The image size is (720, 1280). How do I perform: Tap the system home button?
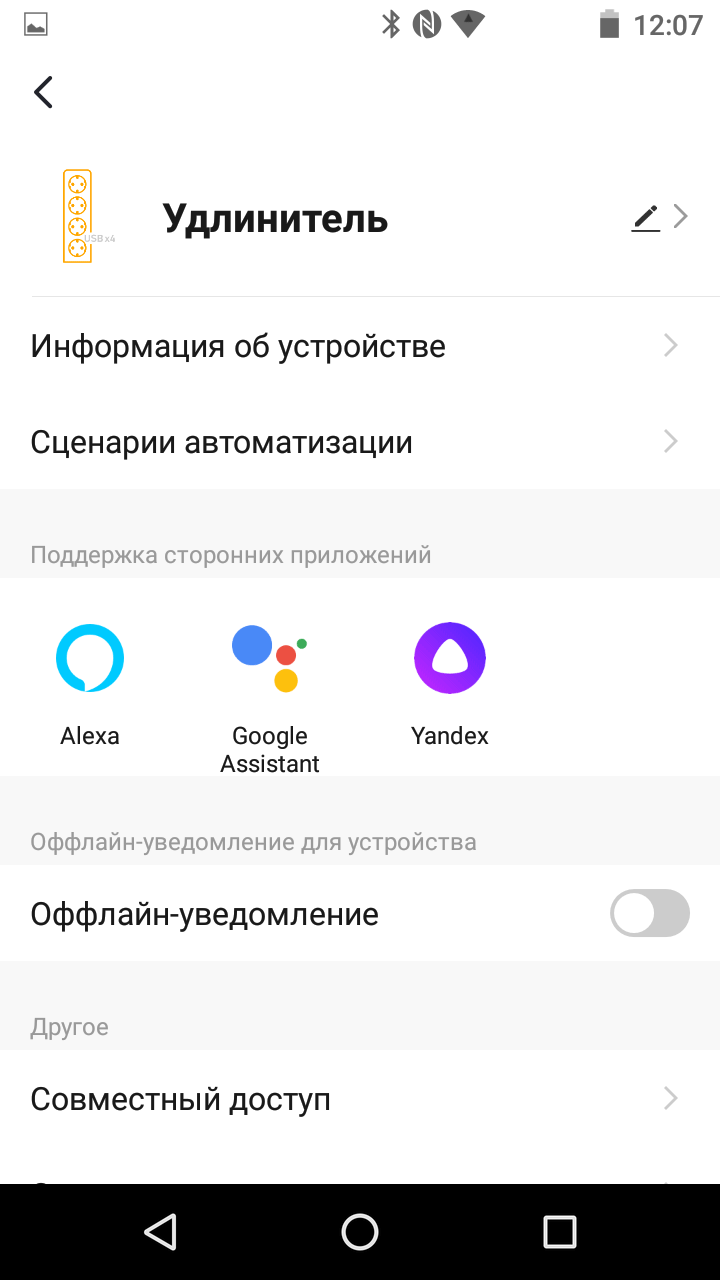click(x=360, y=1232)
